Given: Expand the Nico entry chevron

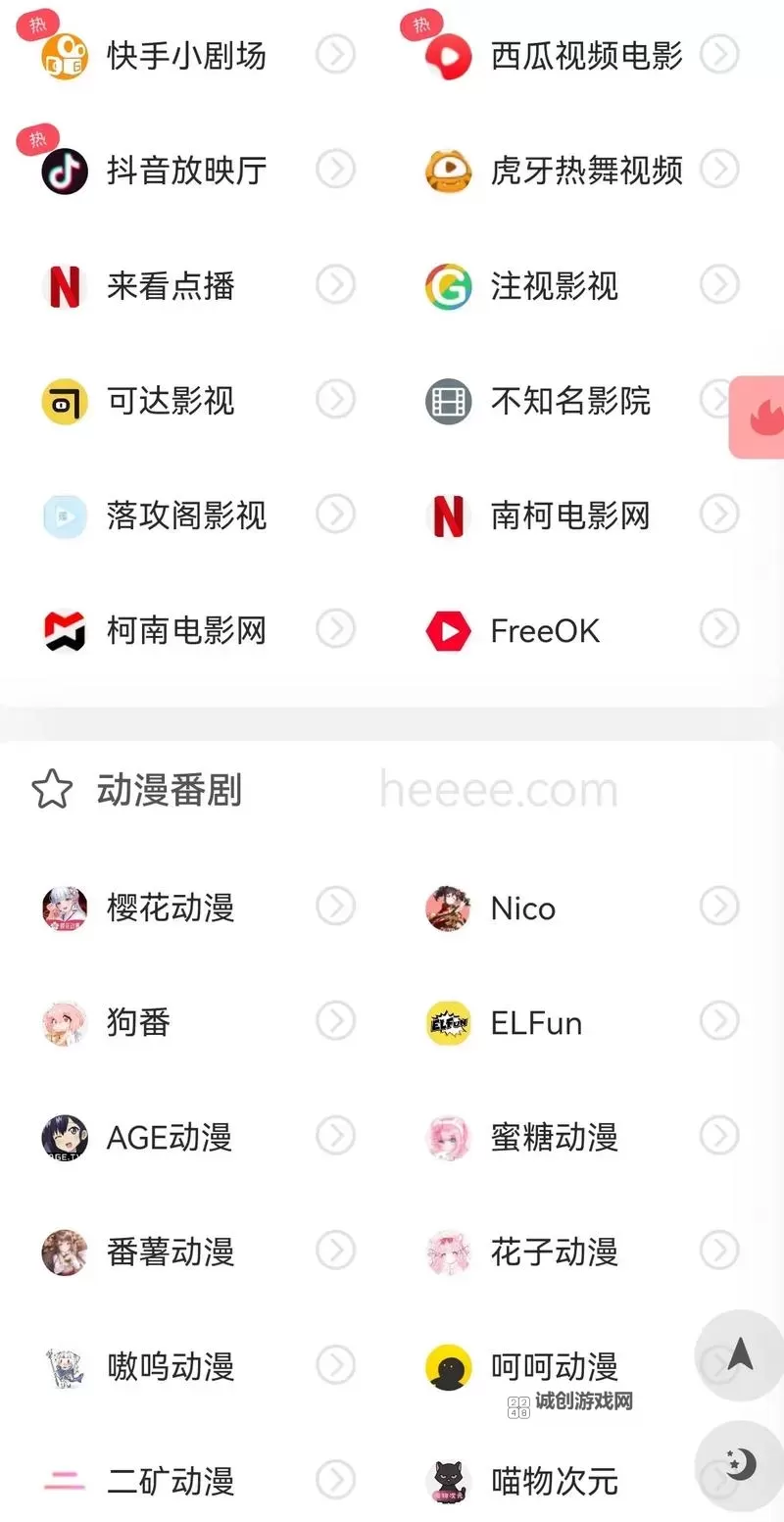Looking at the screenshot, I should (x=719, y=907).
